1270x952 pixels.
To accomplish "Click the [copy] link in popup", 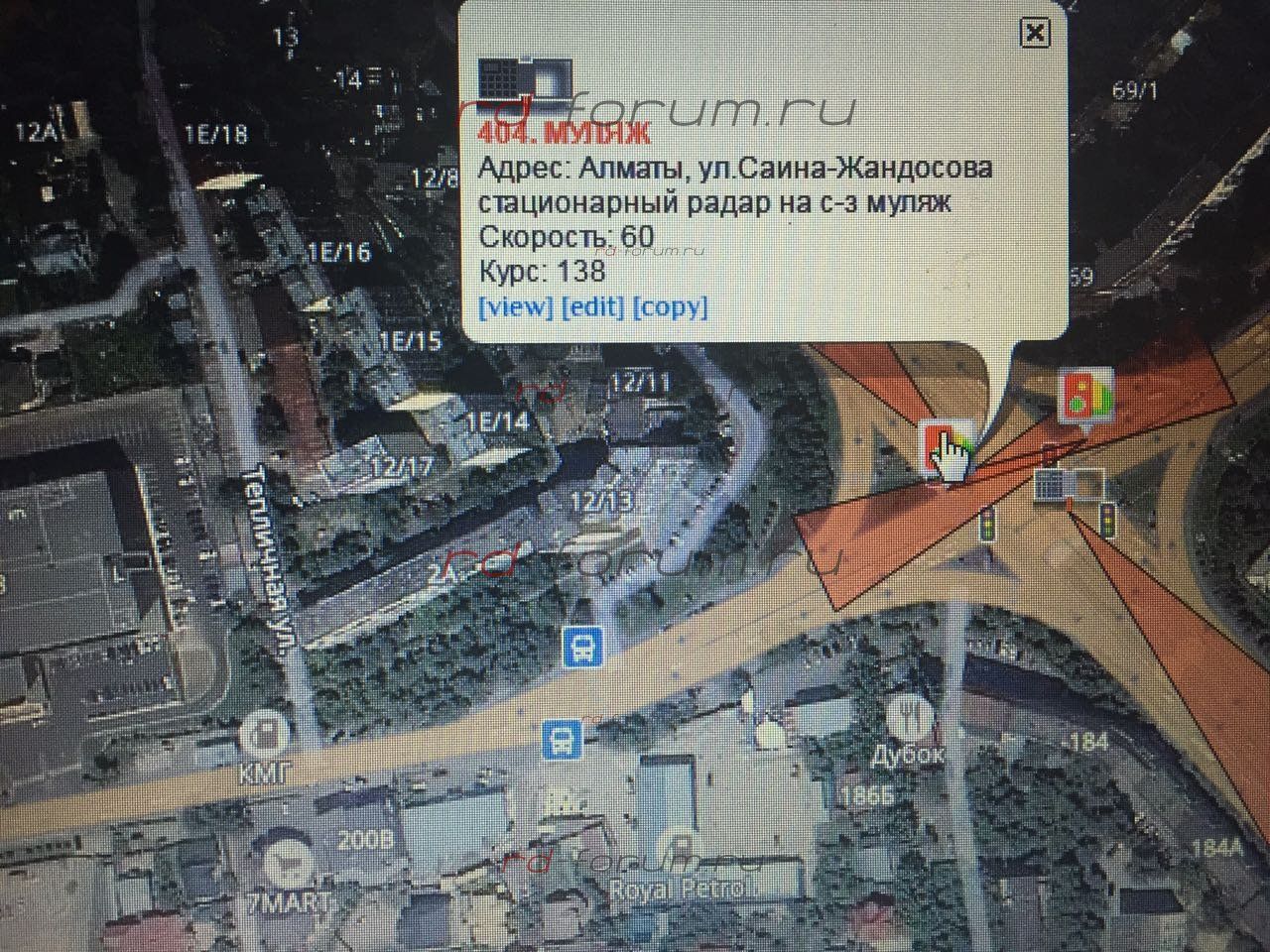I will (x=670, y=306).
